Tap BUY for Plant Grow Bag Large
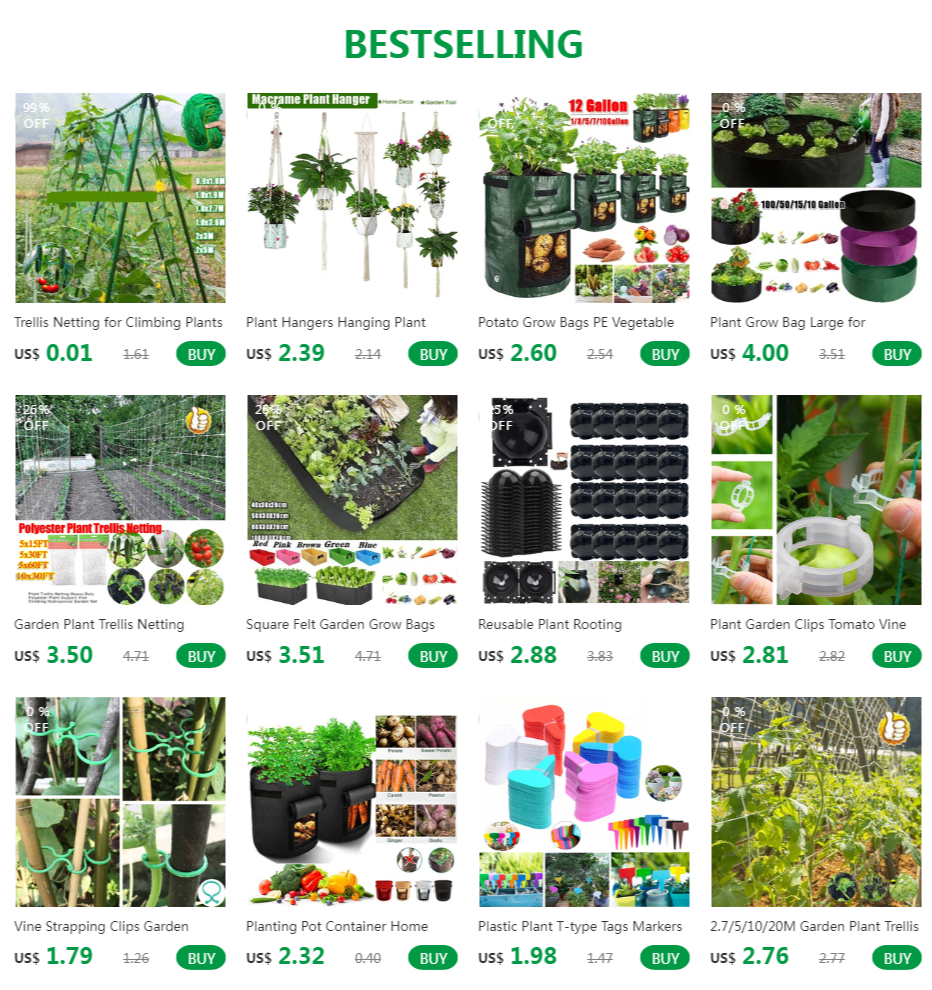 point(897,354)
